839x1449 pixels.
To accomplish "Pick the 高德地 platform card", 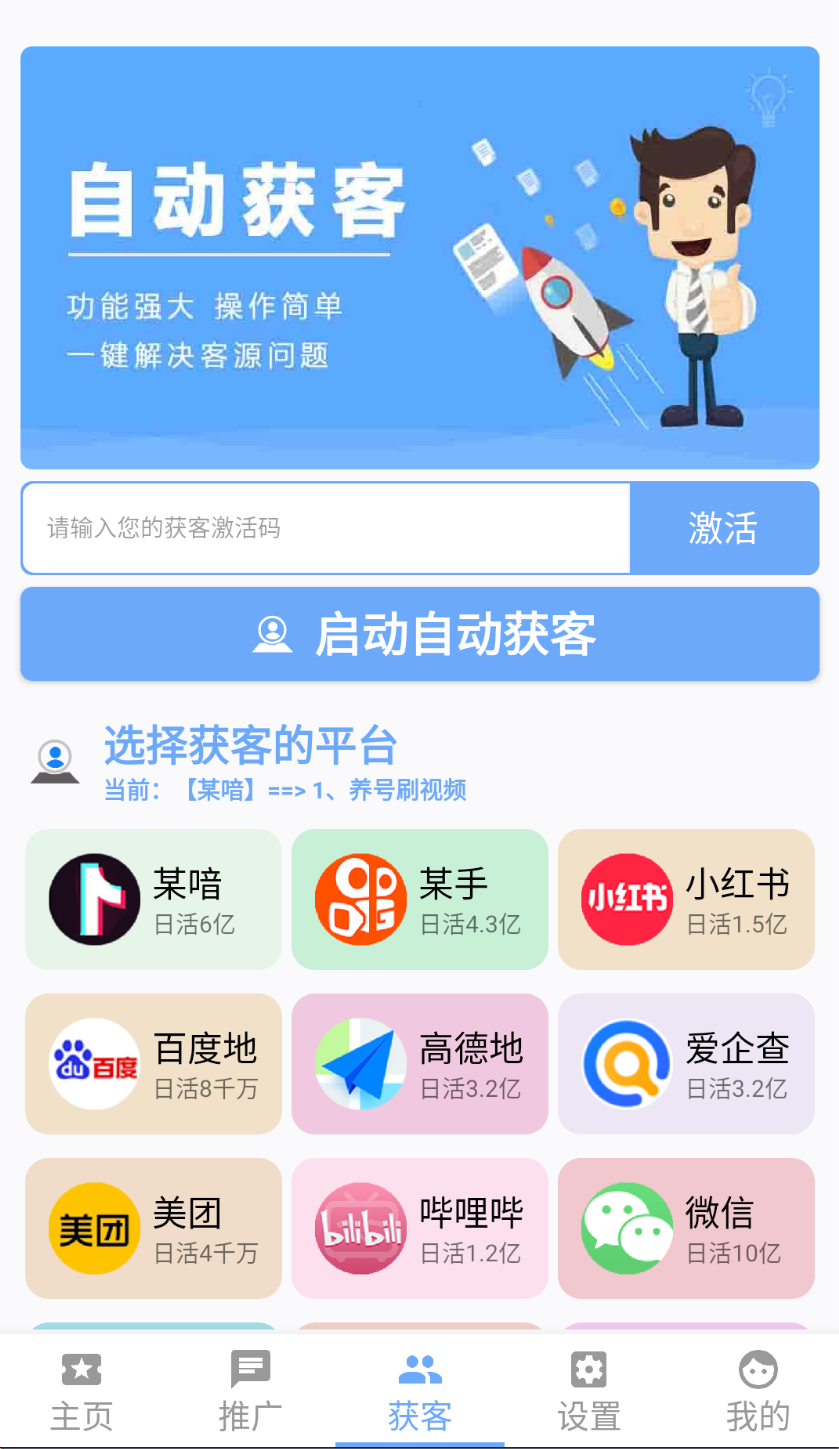I will 420,1064.
